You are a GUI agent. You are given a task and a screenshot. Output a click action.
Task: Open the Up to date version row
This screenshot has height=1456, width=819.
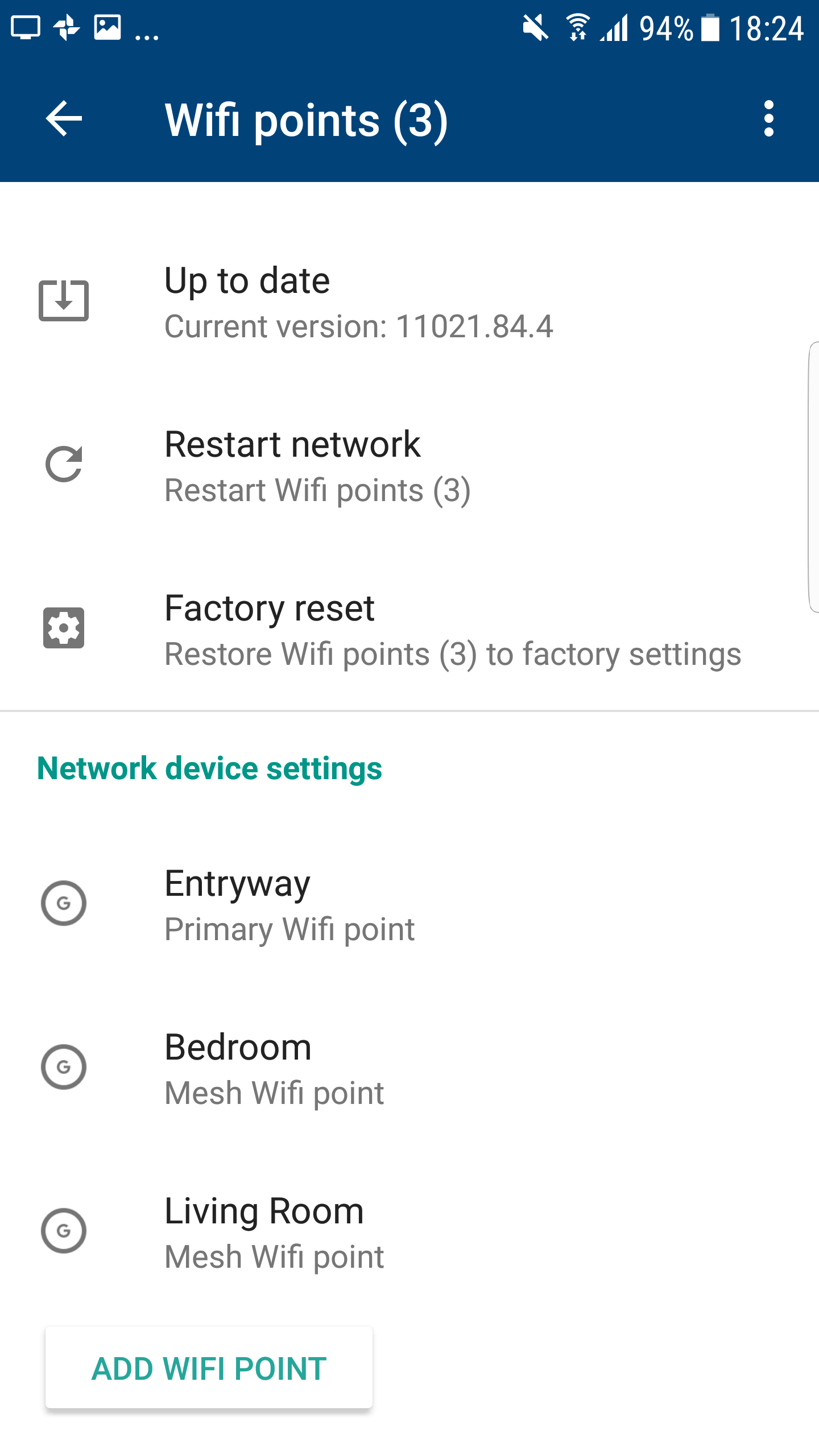pyautogui.click(x=409, y=301)
